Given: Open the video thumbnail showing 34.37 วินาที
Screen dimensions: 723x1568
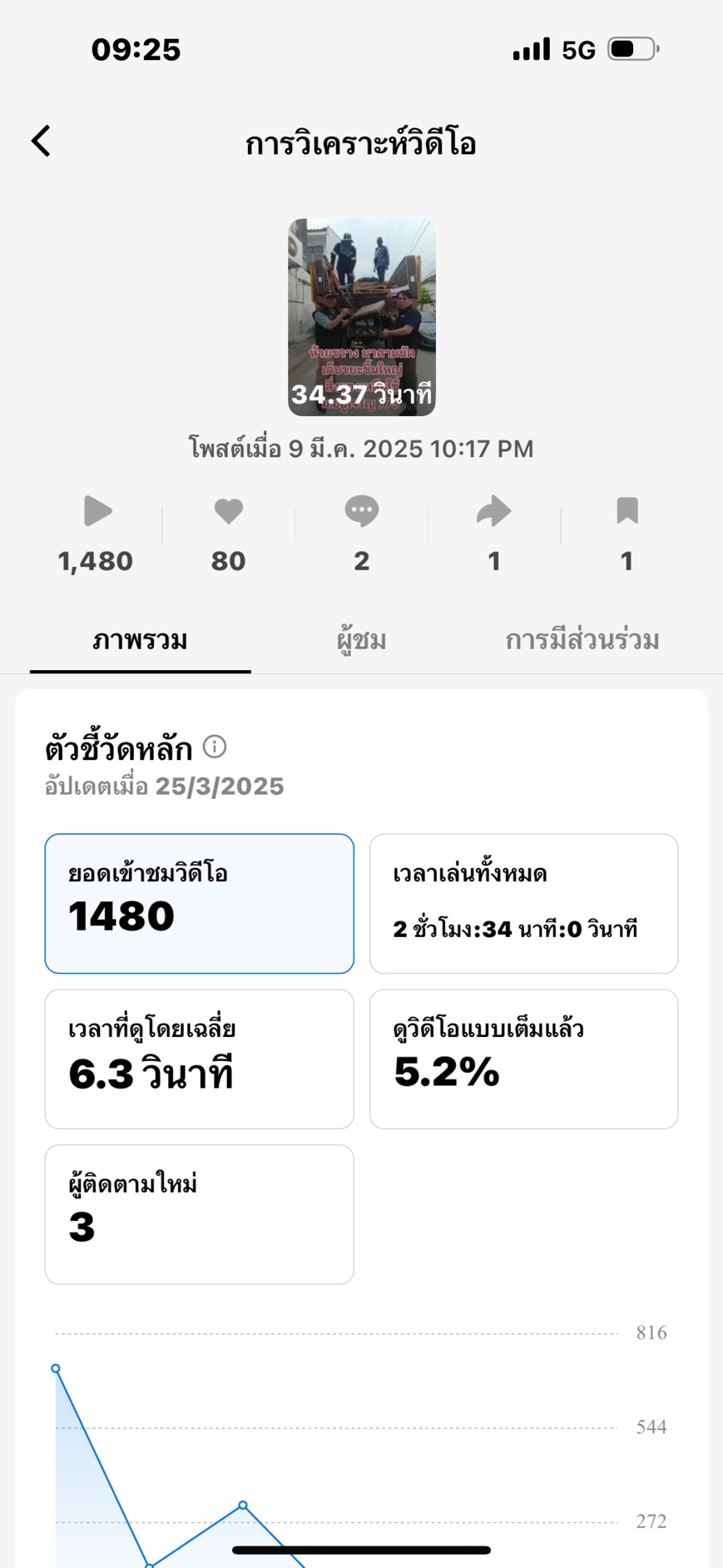Looking at the screenshot, I should tap(362, 317).
